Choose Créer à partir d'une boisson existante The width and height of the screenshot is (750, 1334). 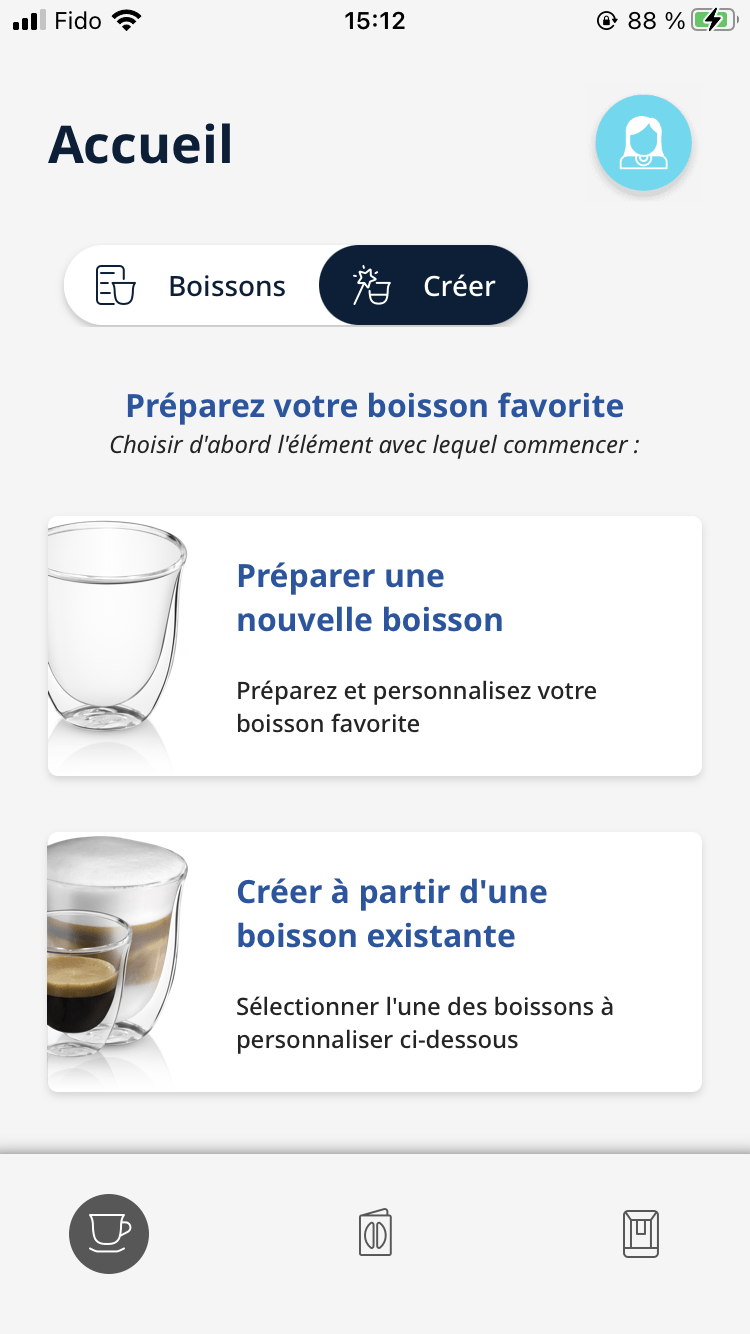[375, 962]
